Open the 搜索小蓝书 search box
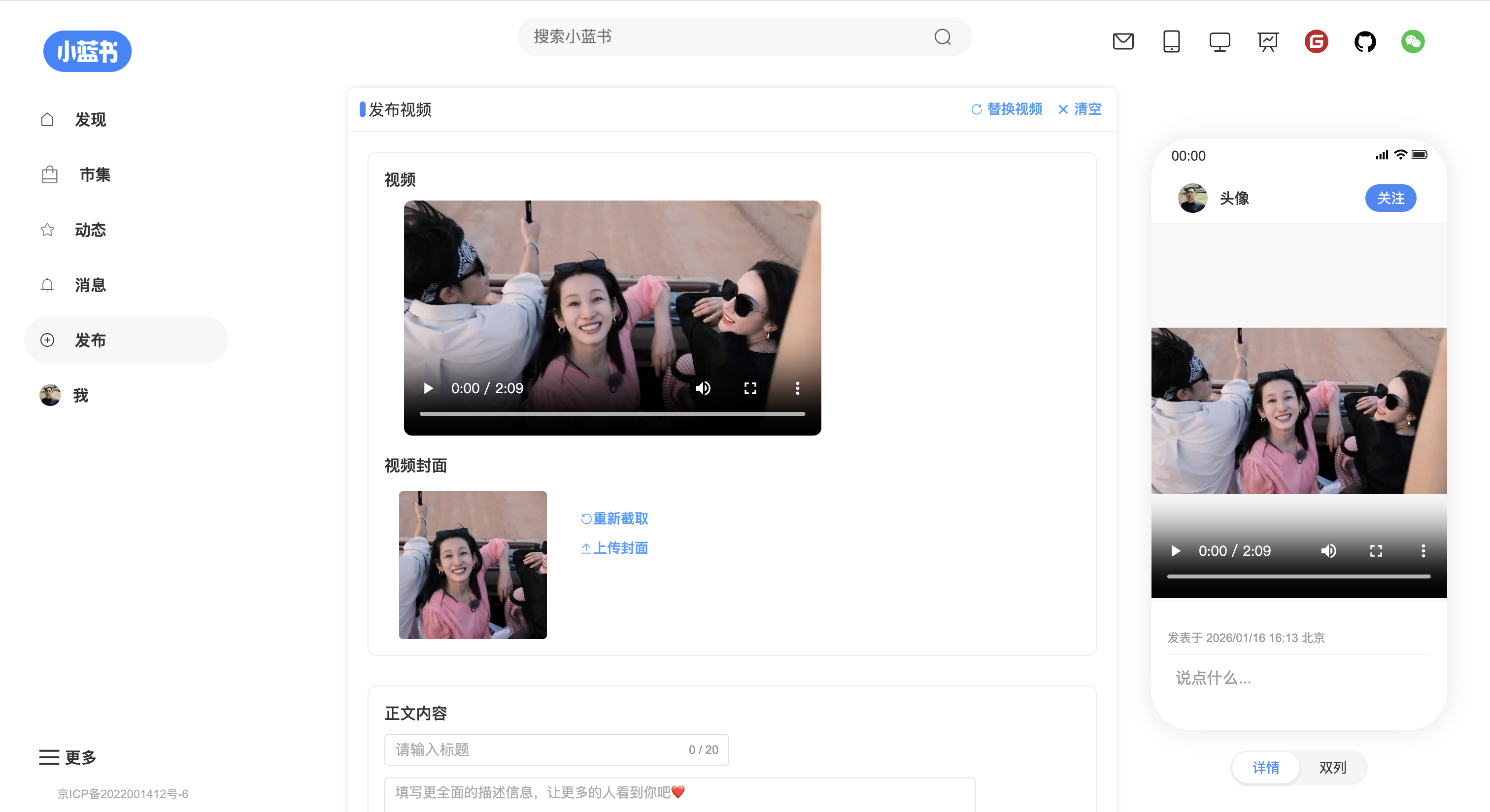 [x=729, y=36]
